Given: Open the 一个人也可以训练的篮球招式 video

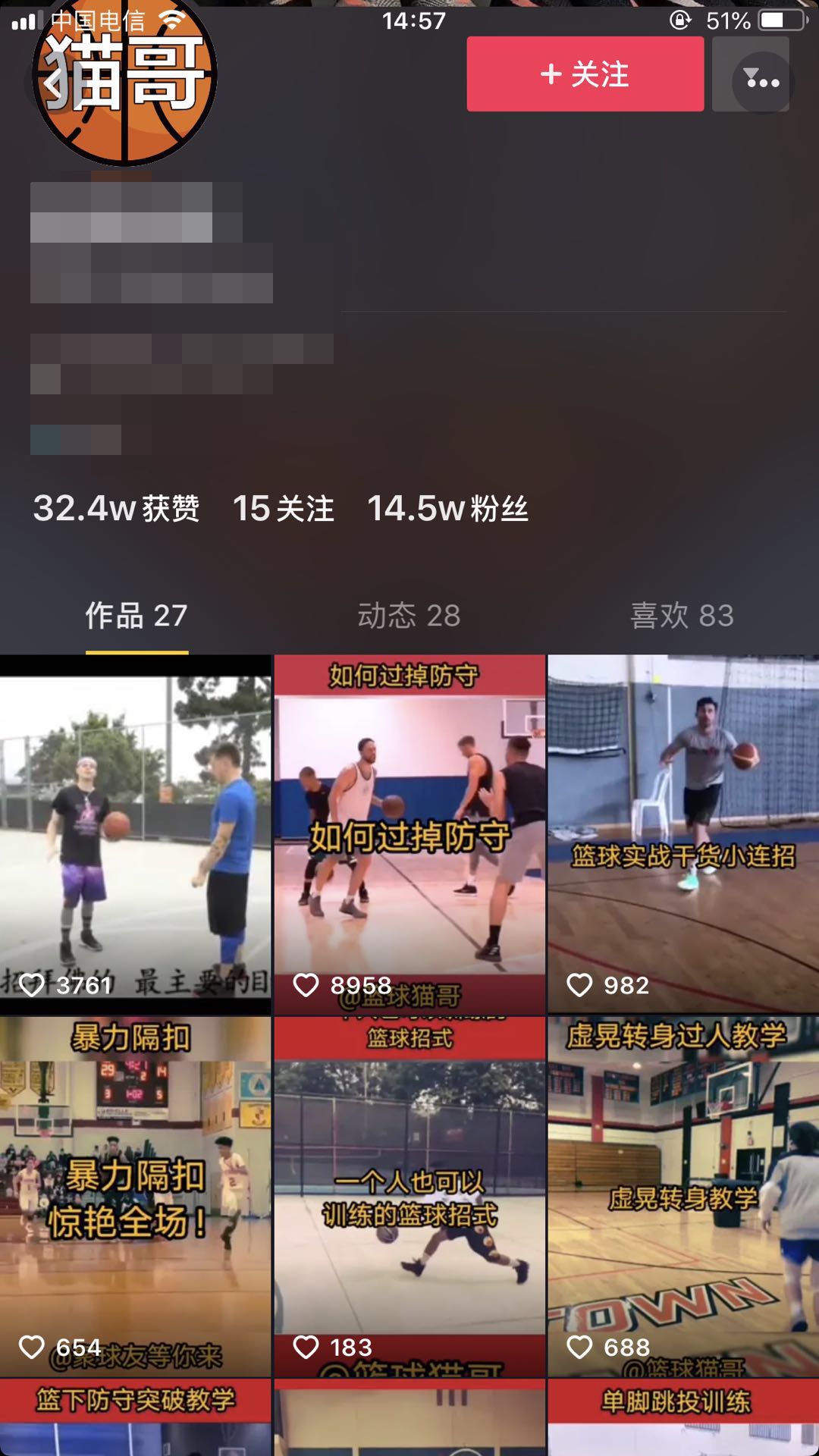Looking at the screenshot, I should coord(409,1197).
